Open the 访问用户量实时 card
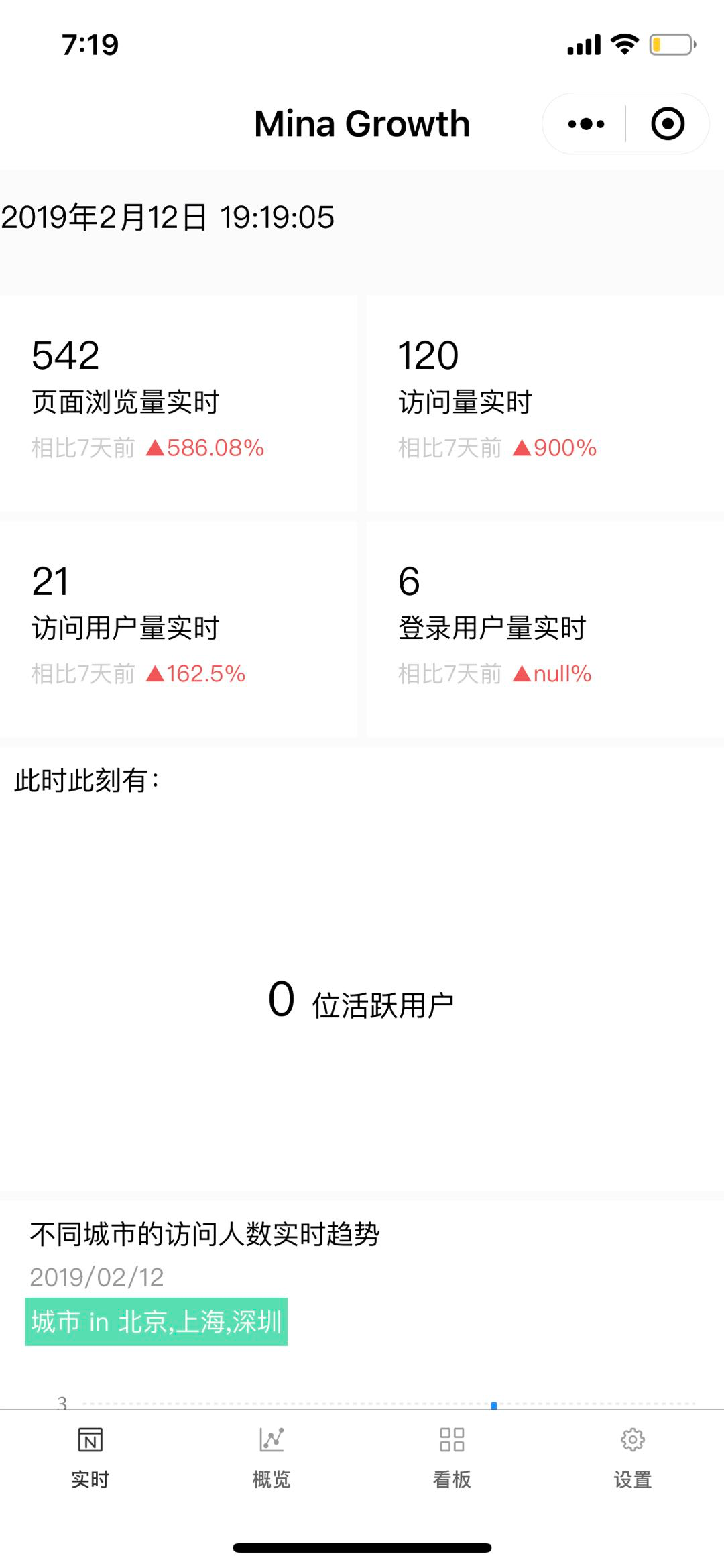The image size is (724, 1568). (178, 628)
